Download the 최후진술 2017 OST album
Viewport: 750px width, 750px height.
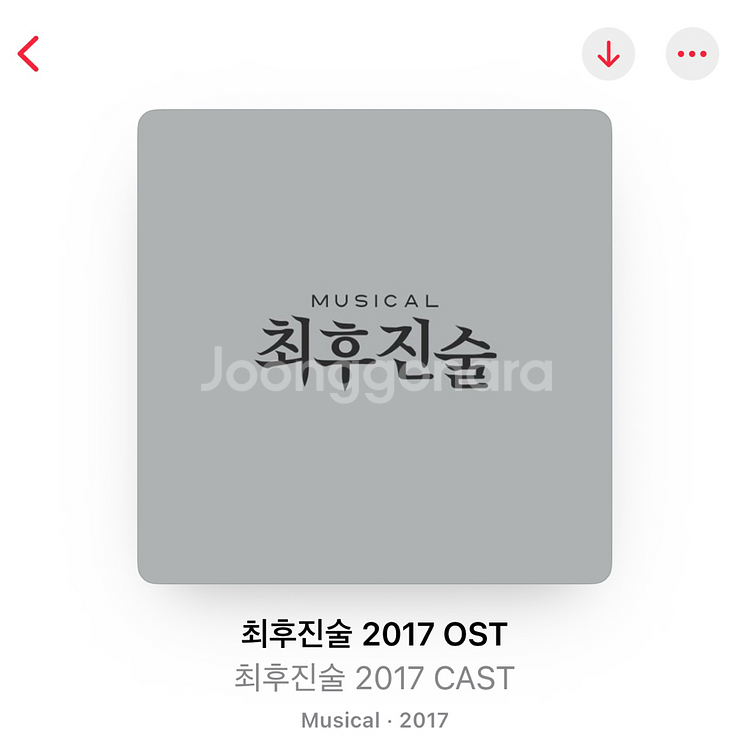[608, 54]
